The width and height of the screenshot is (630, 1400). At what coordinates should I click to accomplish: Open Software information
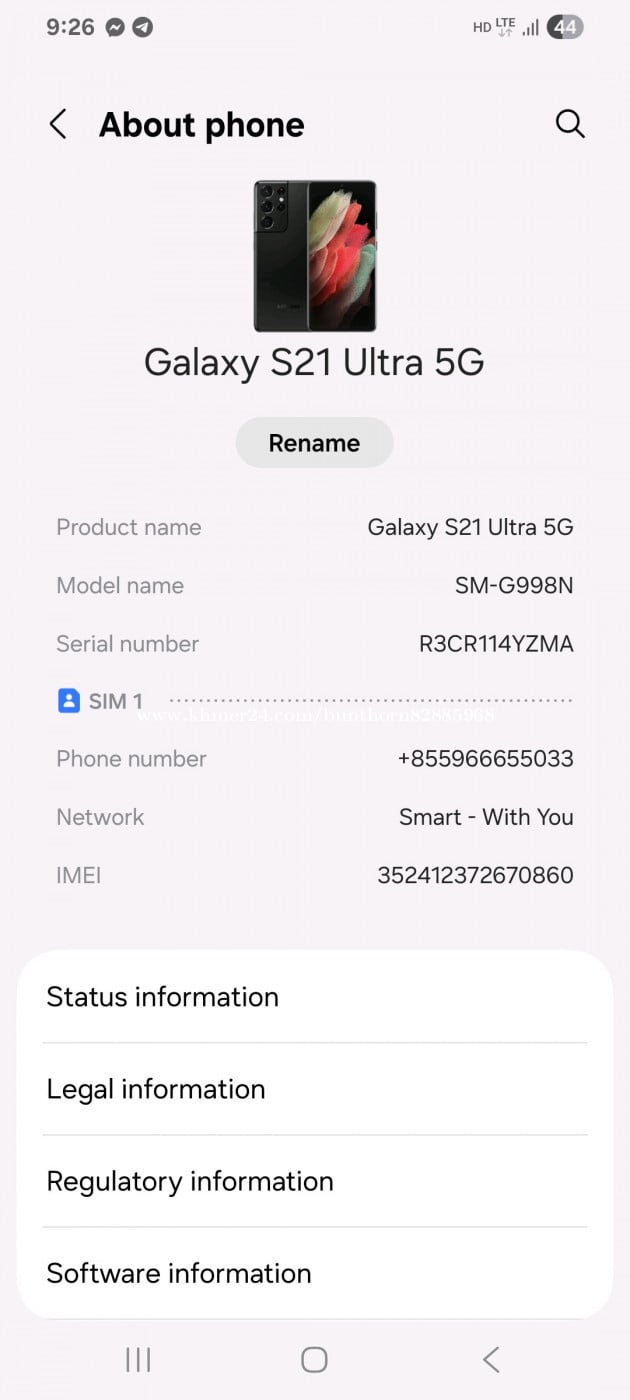tap(314, 1273)
